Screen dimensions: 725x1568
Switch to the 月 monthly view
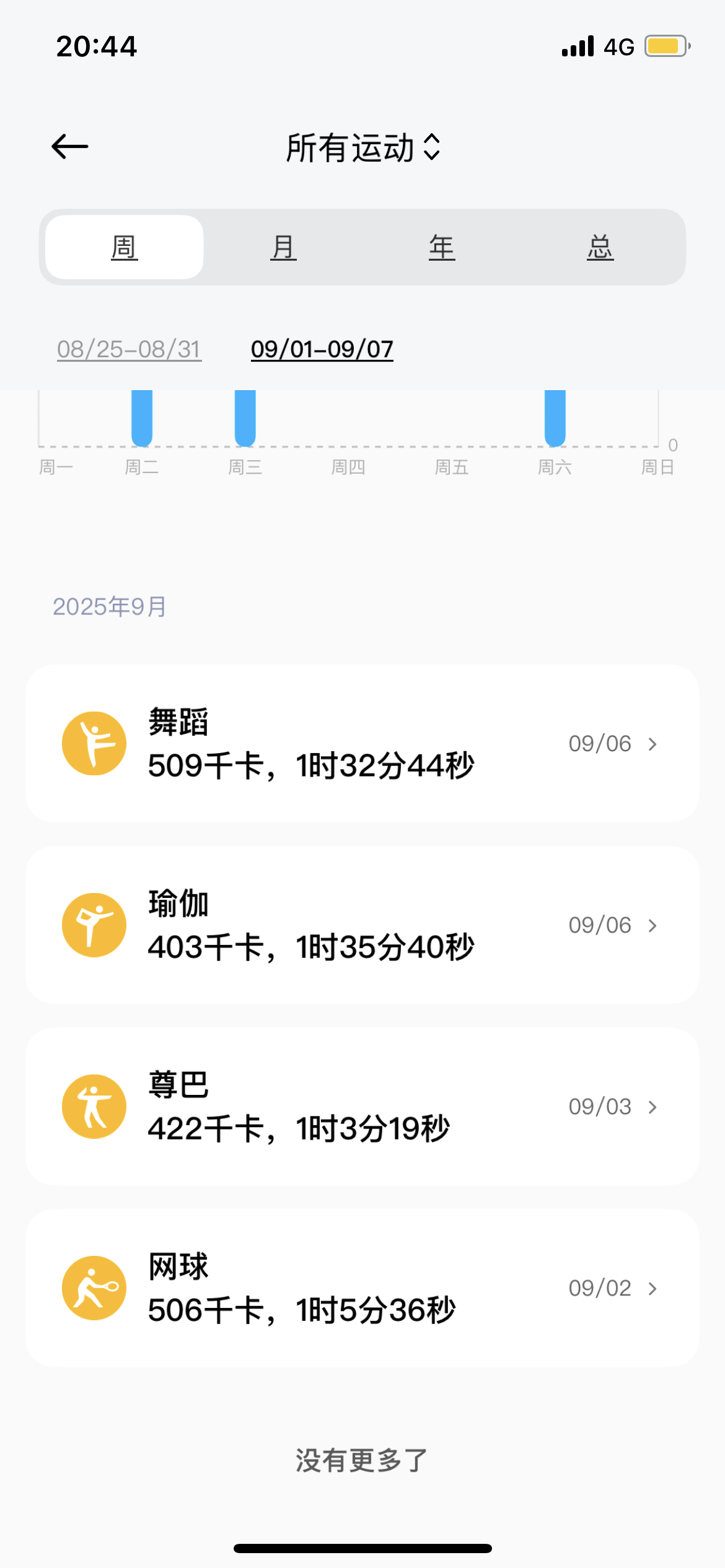(283, 248)
